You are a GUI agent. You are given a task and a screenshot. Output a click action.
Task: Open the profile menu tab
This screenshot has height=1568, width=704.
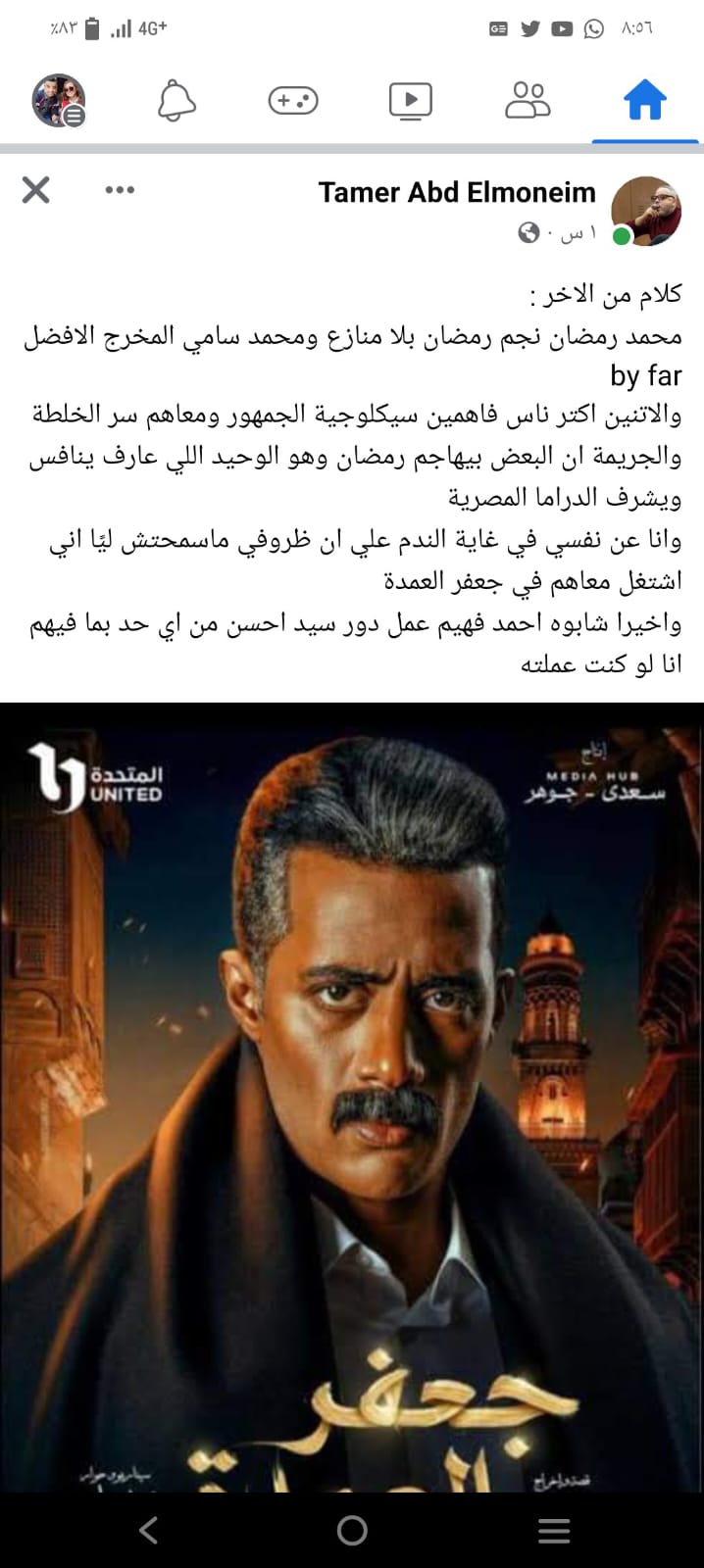click(59, 100)
